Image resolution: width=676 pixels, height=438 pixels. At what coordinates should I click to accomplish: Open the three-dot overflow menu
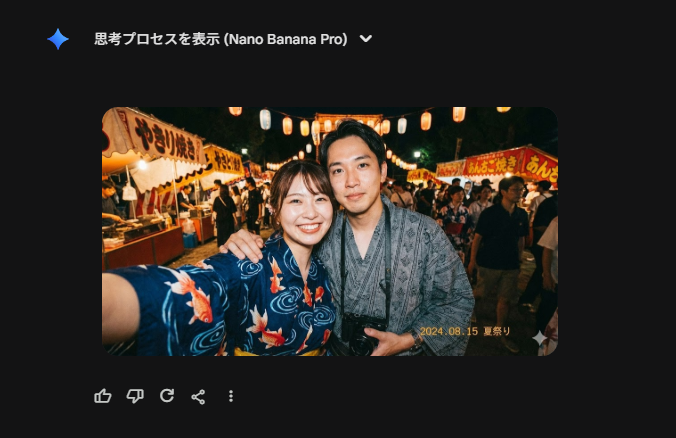pyautogui.click(x=231, y=396)
